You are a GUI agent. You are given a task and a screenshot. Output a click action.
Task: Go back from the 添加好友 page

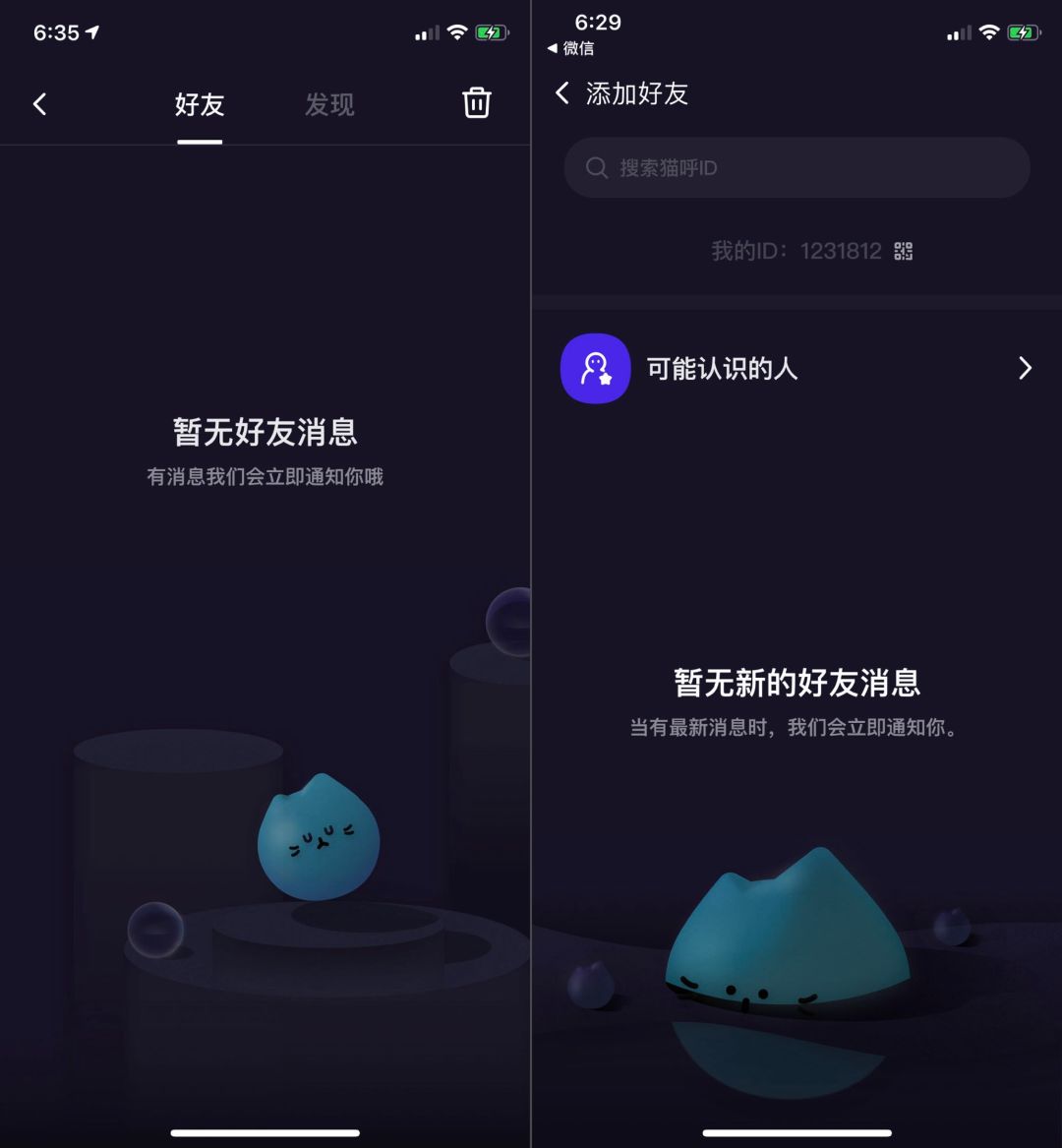(562, 93)
